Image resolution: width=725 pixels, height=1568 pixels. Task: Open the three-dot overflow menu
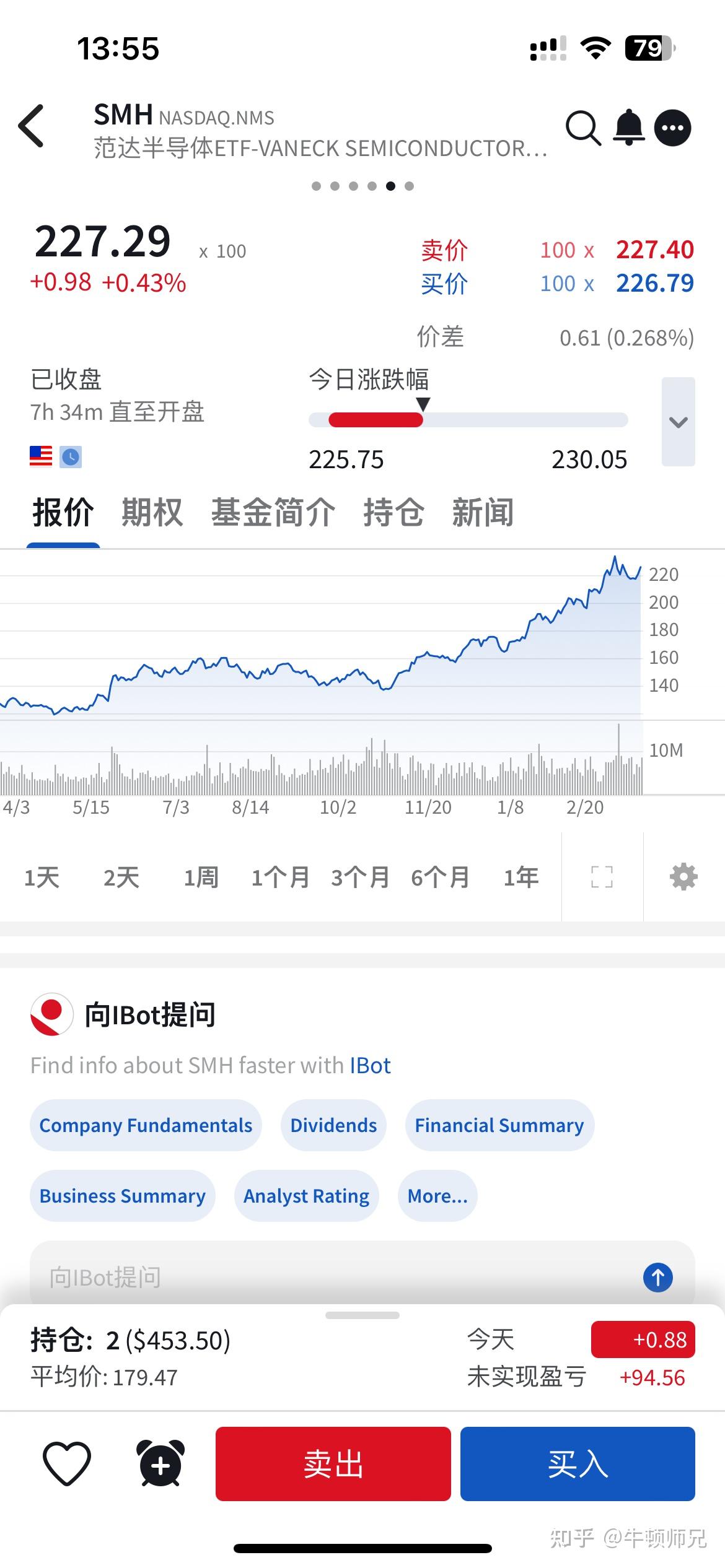[x=673, y=128]
